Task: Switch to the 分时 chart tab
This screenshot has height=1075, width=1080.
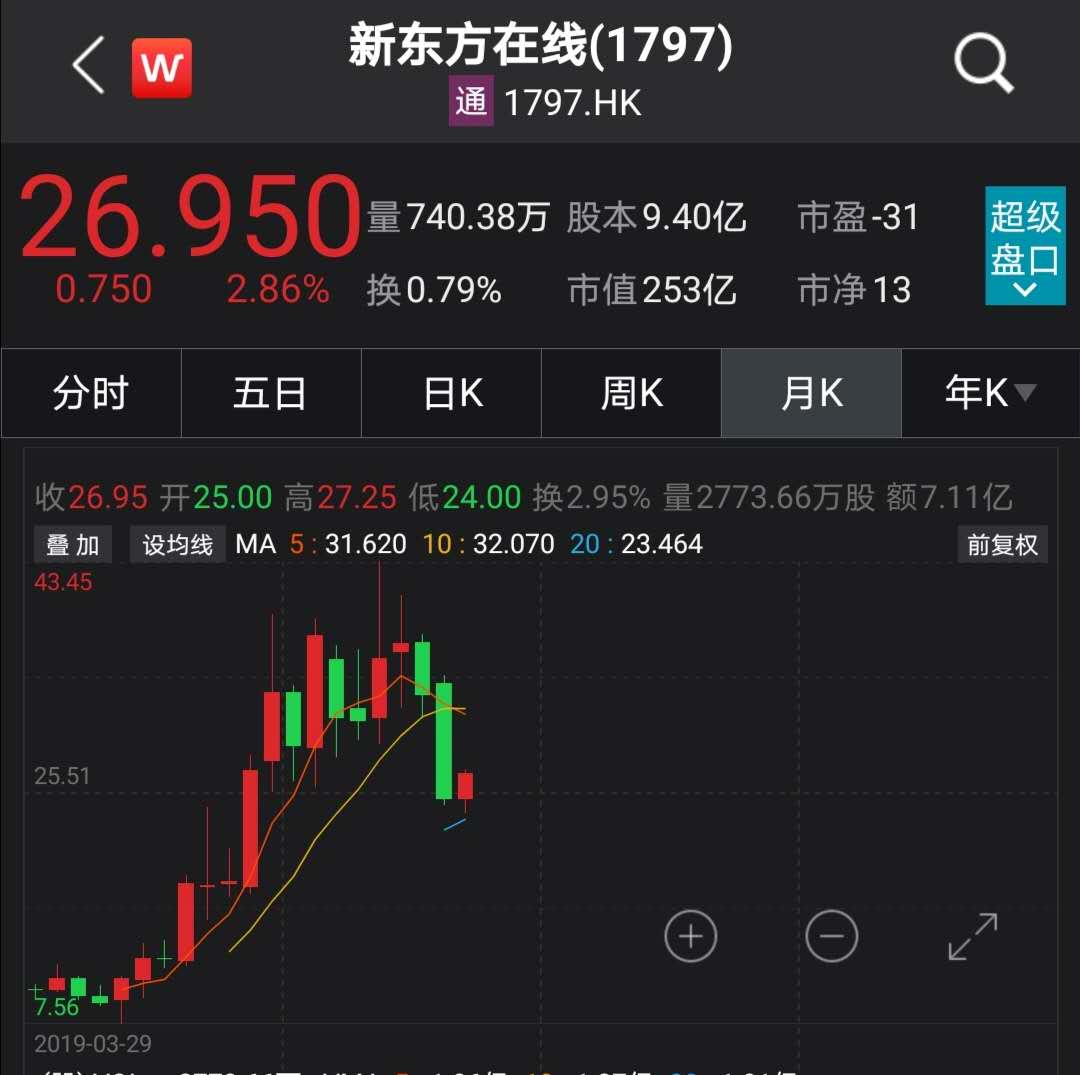Action: (91, 393)
